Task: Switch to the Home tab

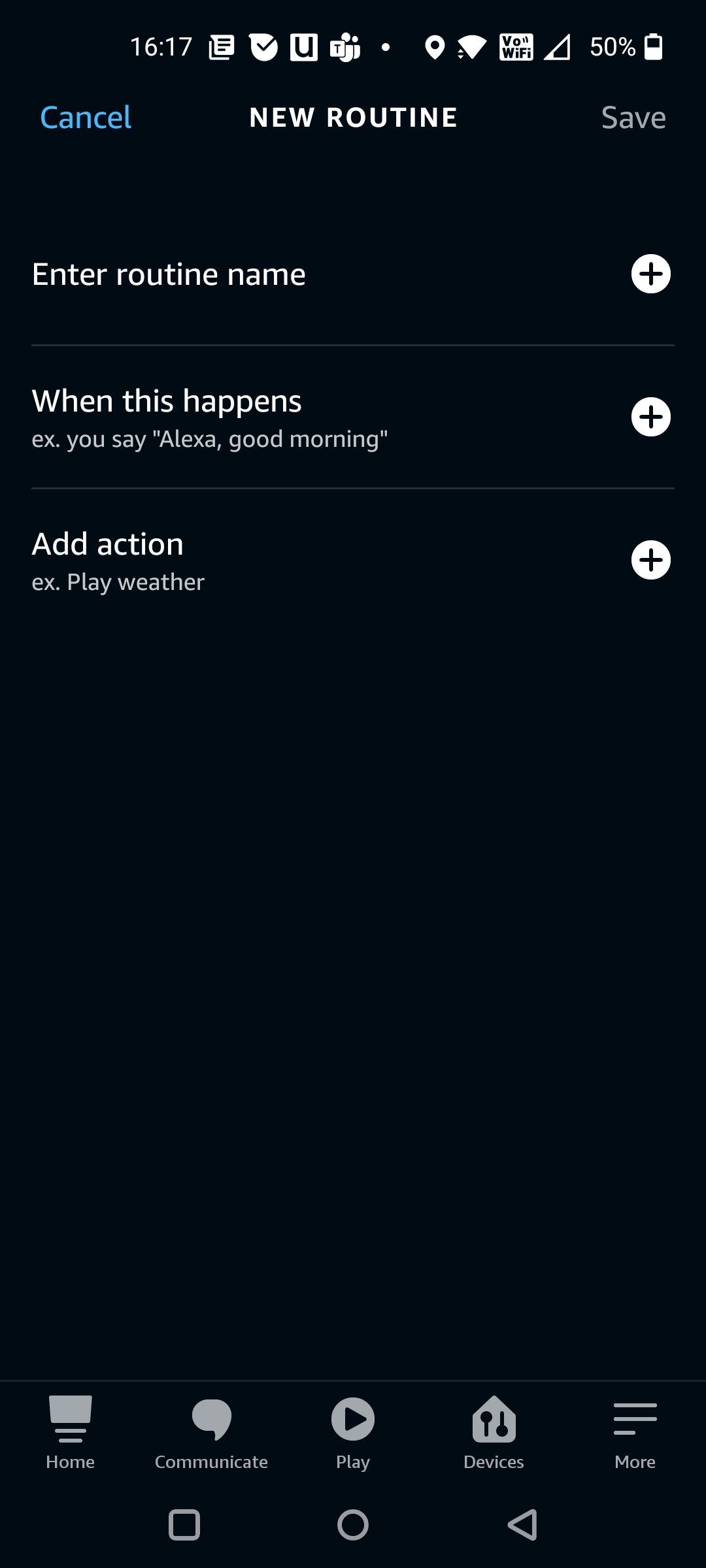Action: coord(70,1434)
